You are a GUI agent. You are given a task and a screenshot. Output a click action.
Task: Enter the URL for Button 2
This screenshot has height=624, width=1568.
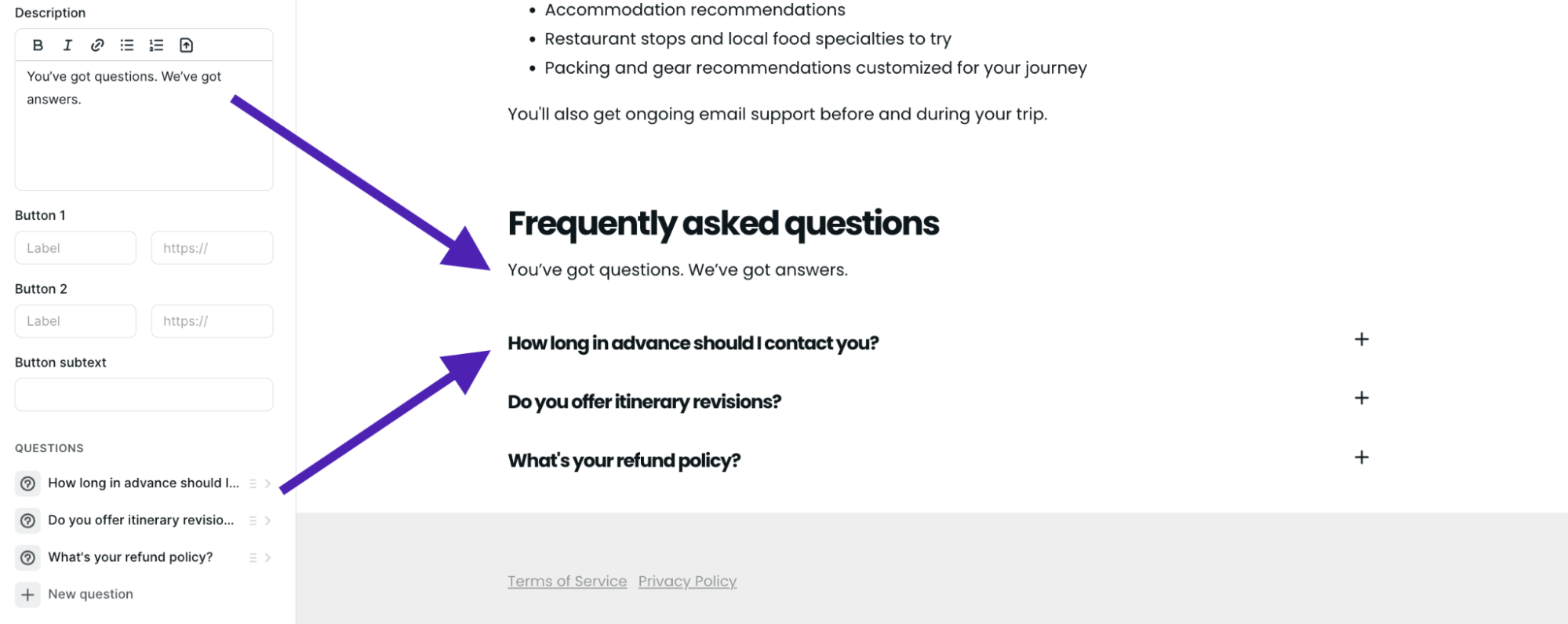(212, 321)
